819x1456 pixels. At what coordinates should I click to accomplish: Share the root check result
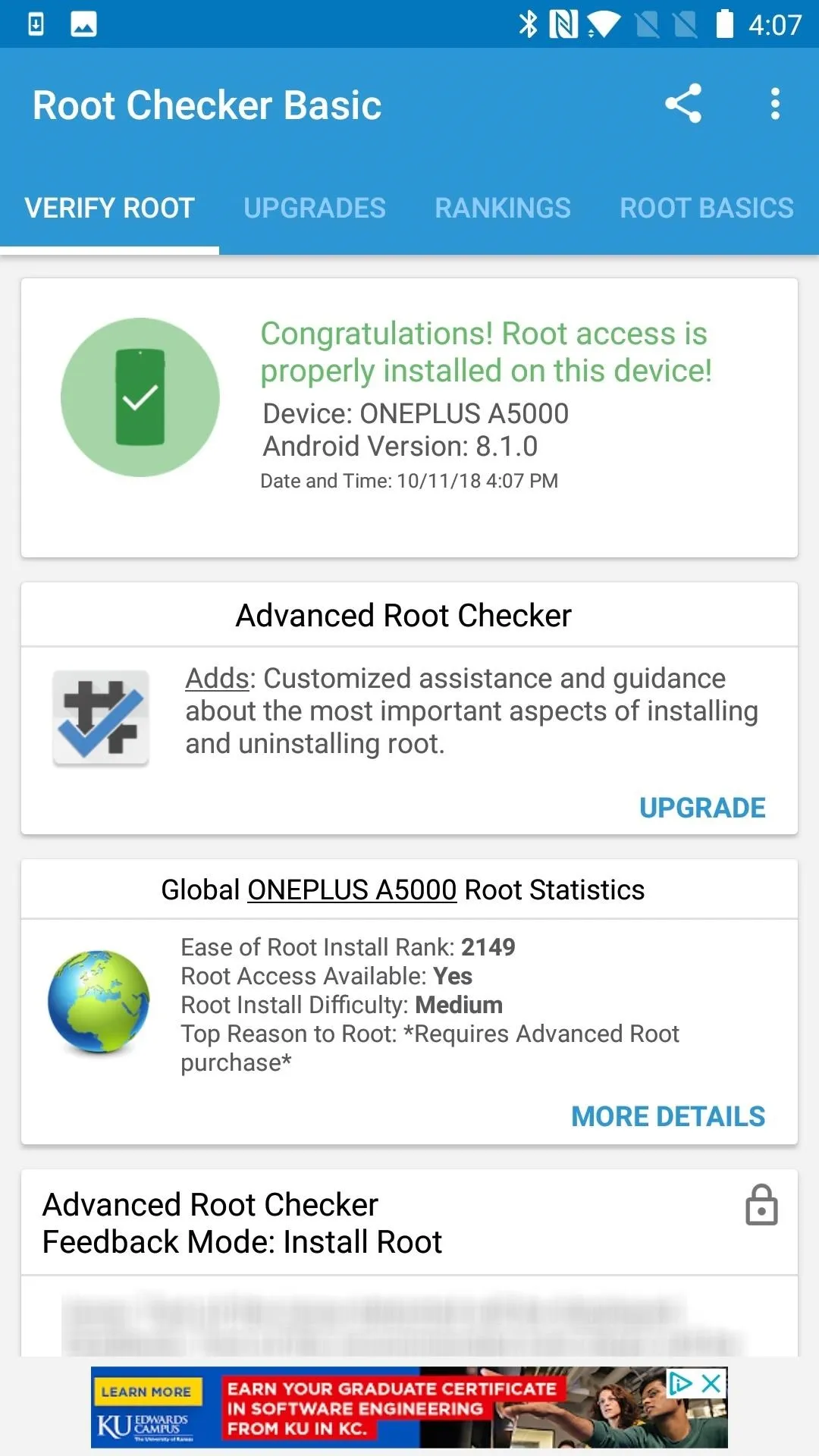click(683, 104)
